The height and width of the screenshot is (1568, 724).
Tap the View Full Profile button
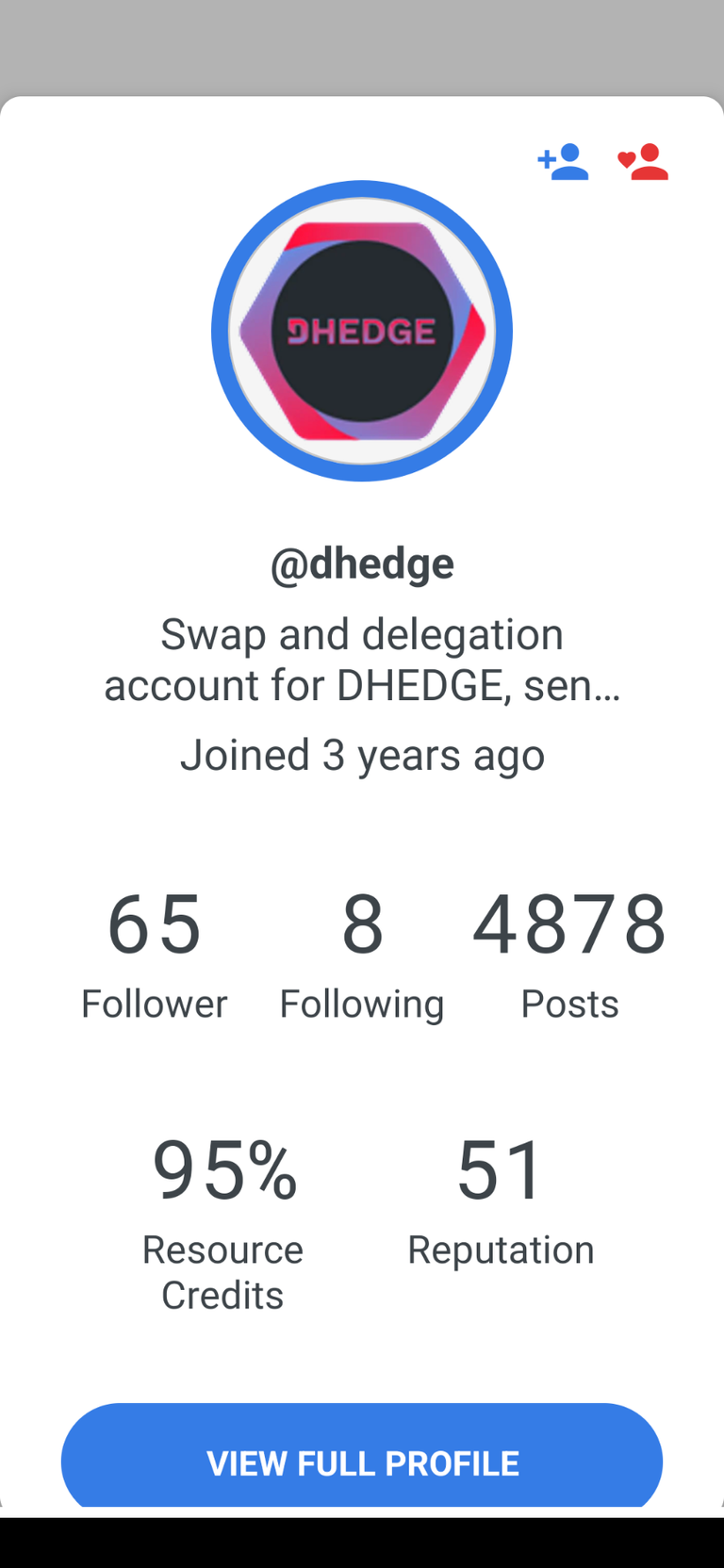[x=362, y=1461]
